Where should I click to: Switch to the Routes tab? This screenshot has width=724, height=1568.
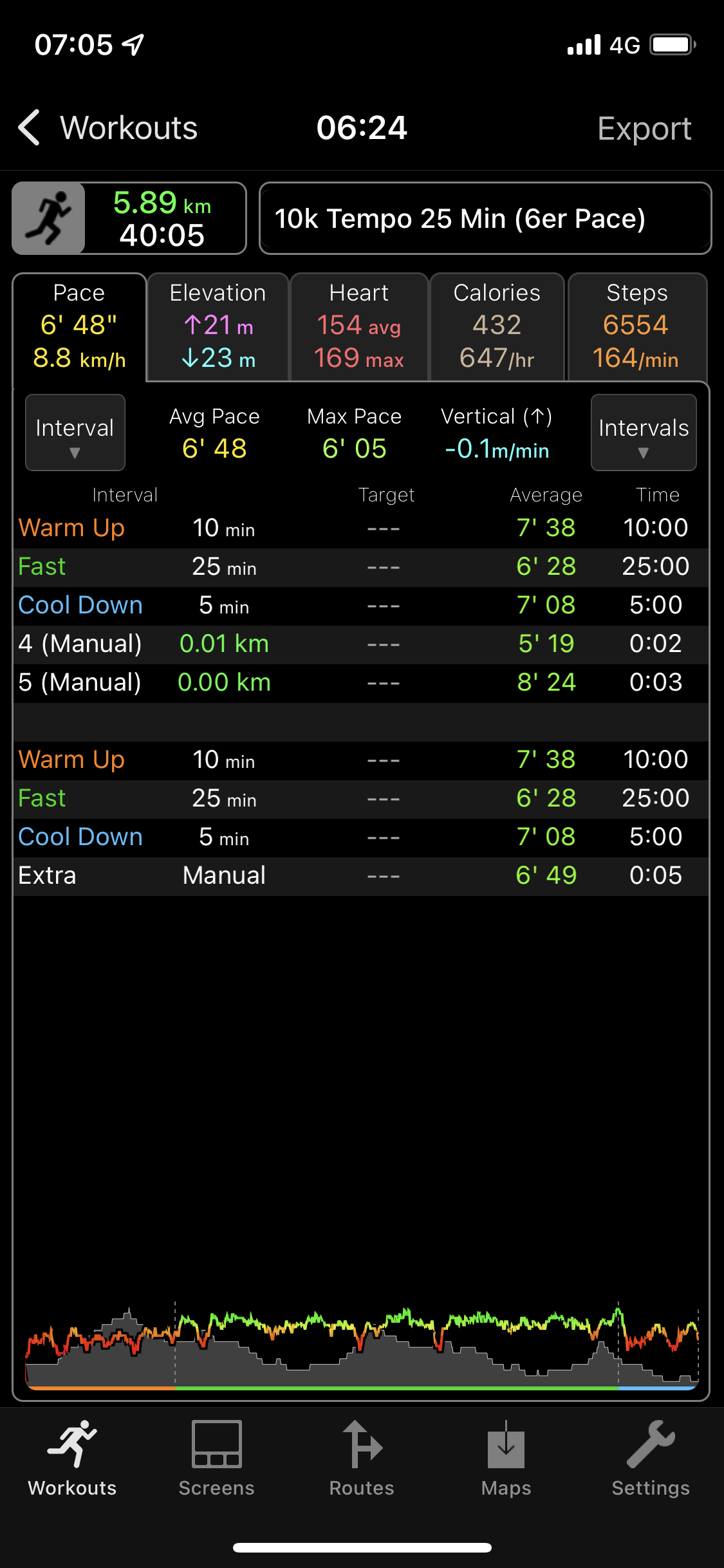tap(362, 1459)
